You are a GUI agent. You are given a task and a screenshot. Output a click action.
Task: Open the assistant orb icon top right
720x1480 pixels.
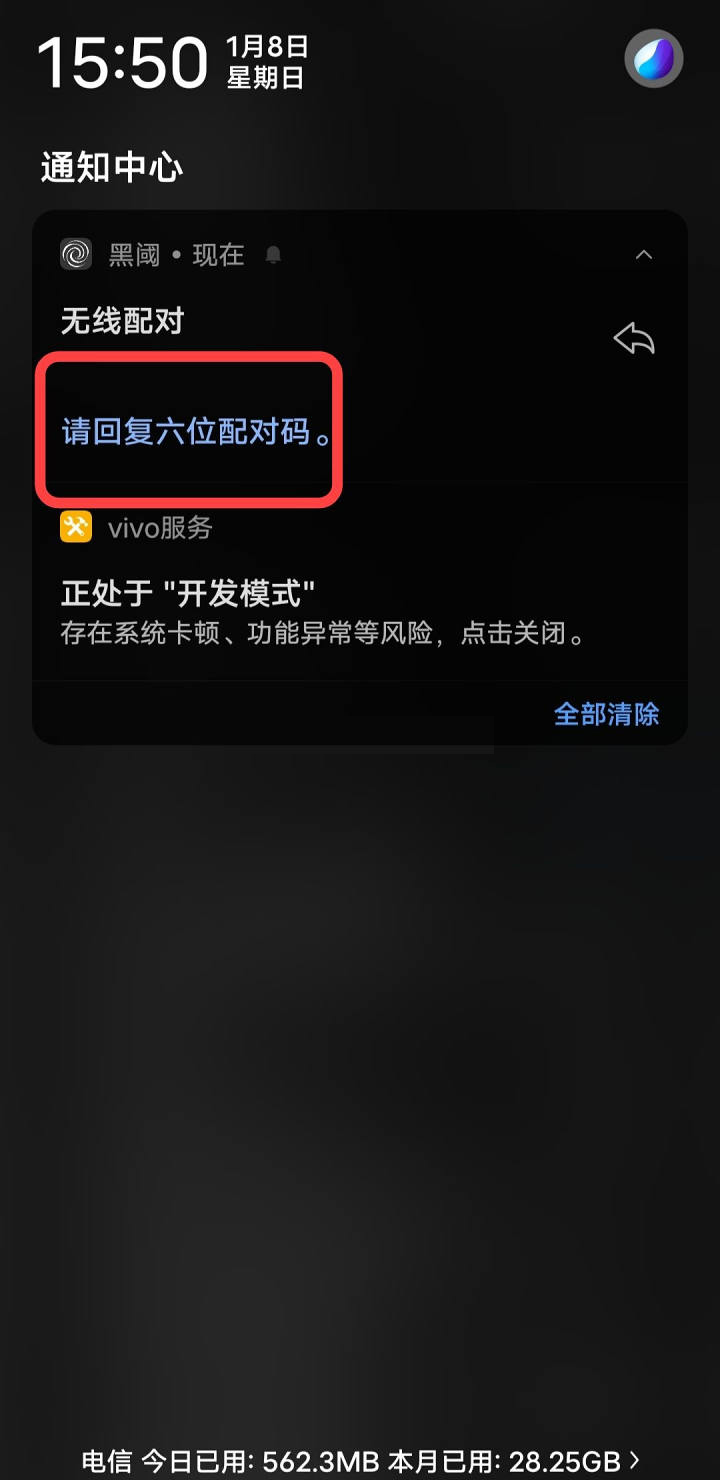[653, 59]
